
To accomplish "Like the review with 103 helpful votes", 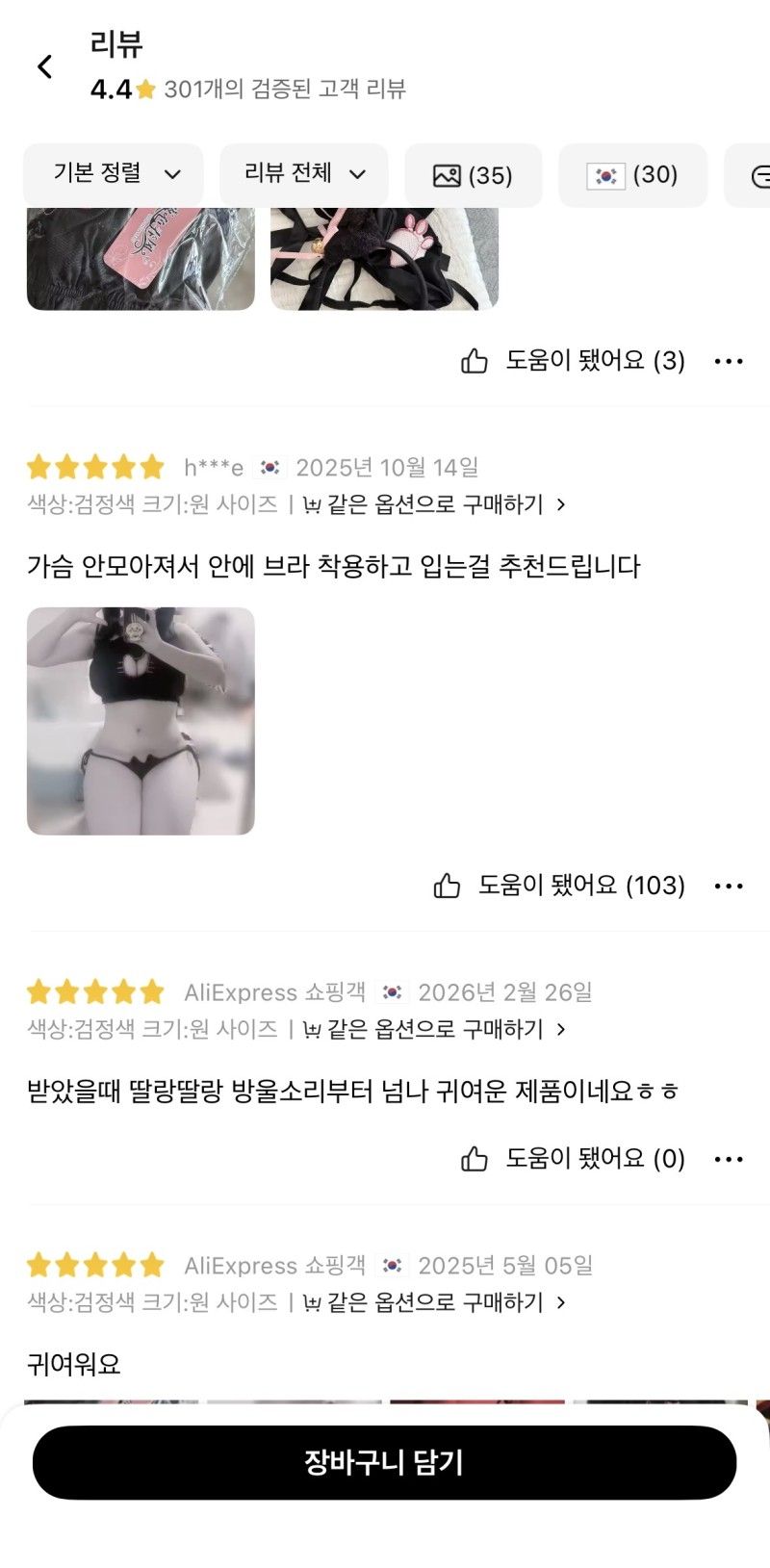I will [558, 886].
